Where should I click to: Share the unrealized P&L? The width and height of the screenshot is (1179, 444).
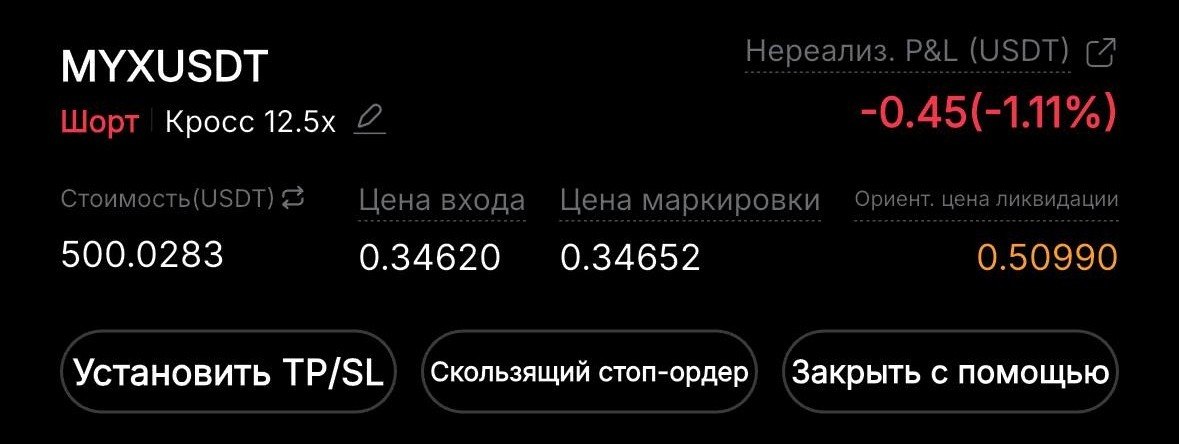(1100, 52)
